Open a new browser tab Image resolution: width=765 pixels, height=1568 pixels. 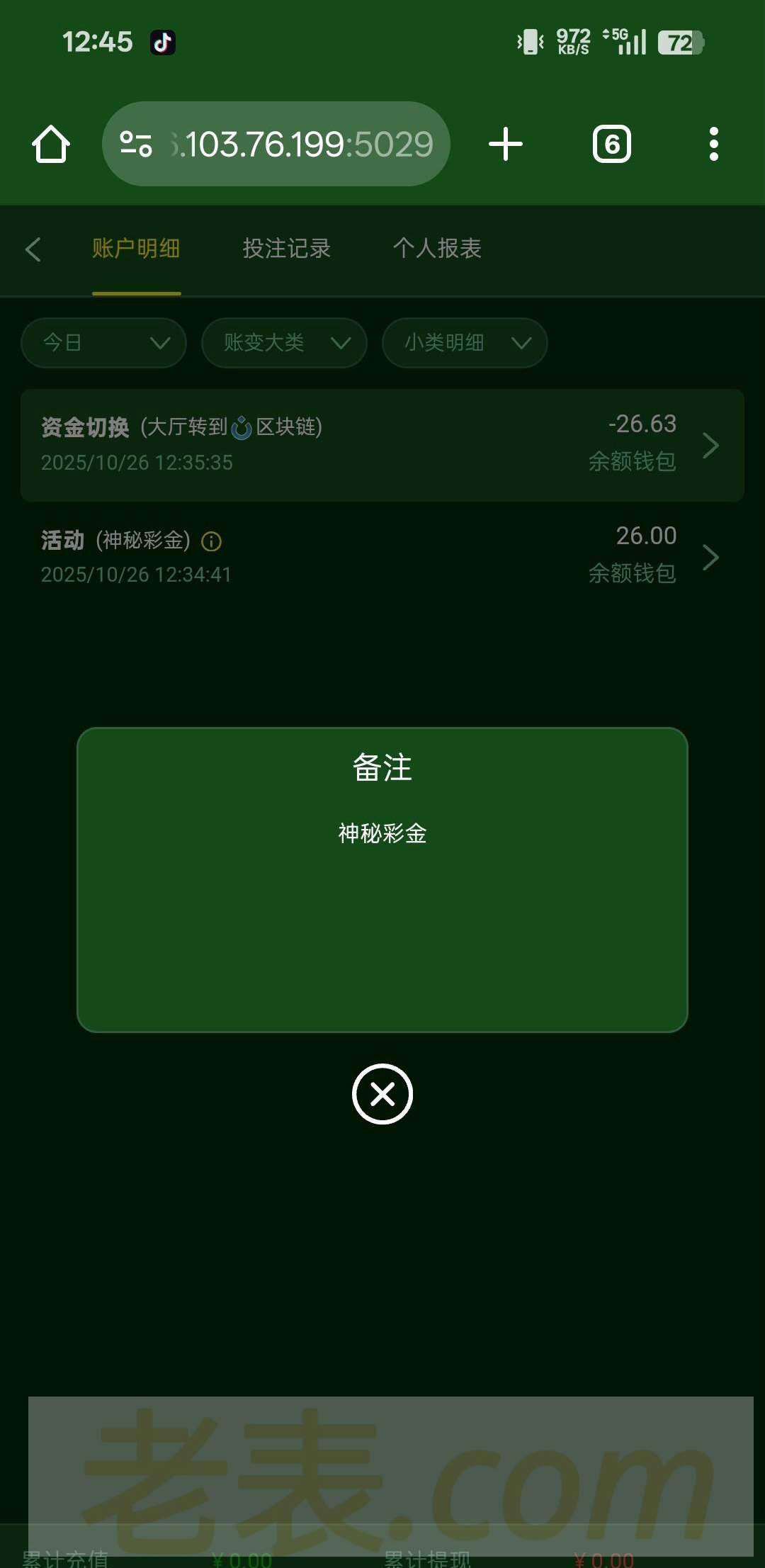[506, 145]
